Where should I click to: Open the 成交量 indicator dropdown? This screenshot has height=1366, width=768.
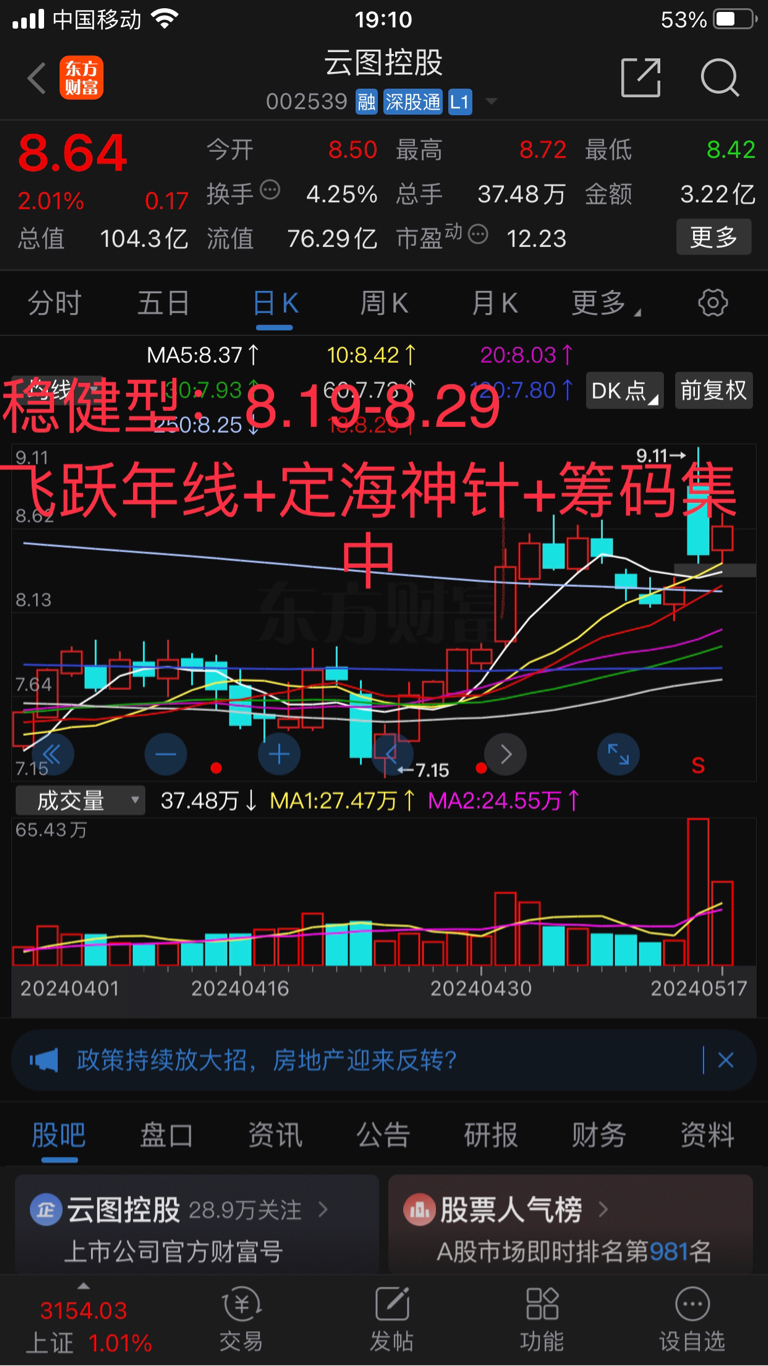80,800
